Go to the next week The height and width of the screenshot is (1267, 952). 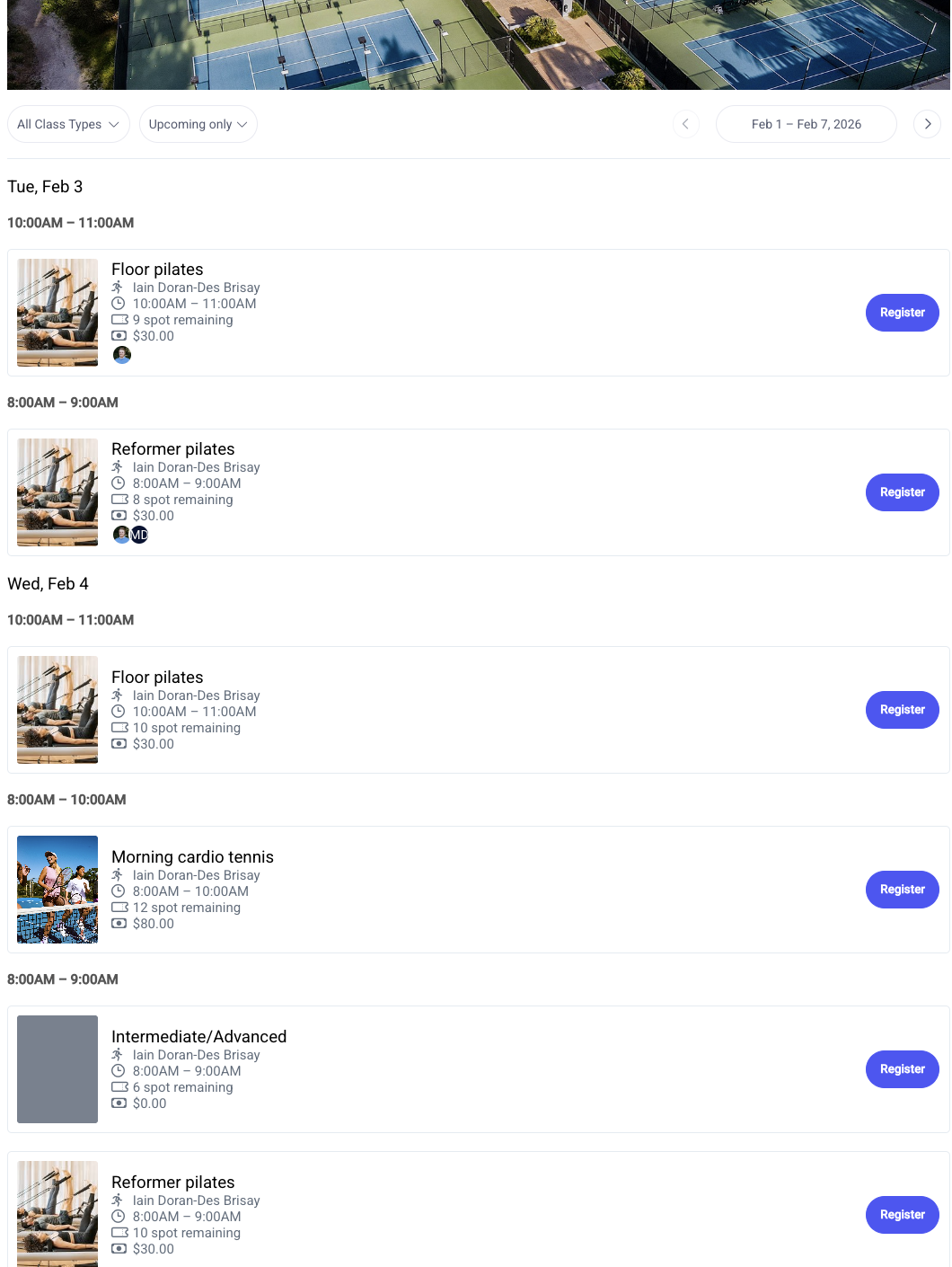(927, 124)
